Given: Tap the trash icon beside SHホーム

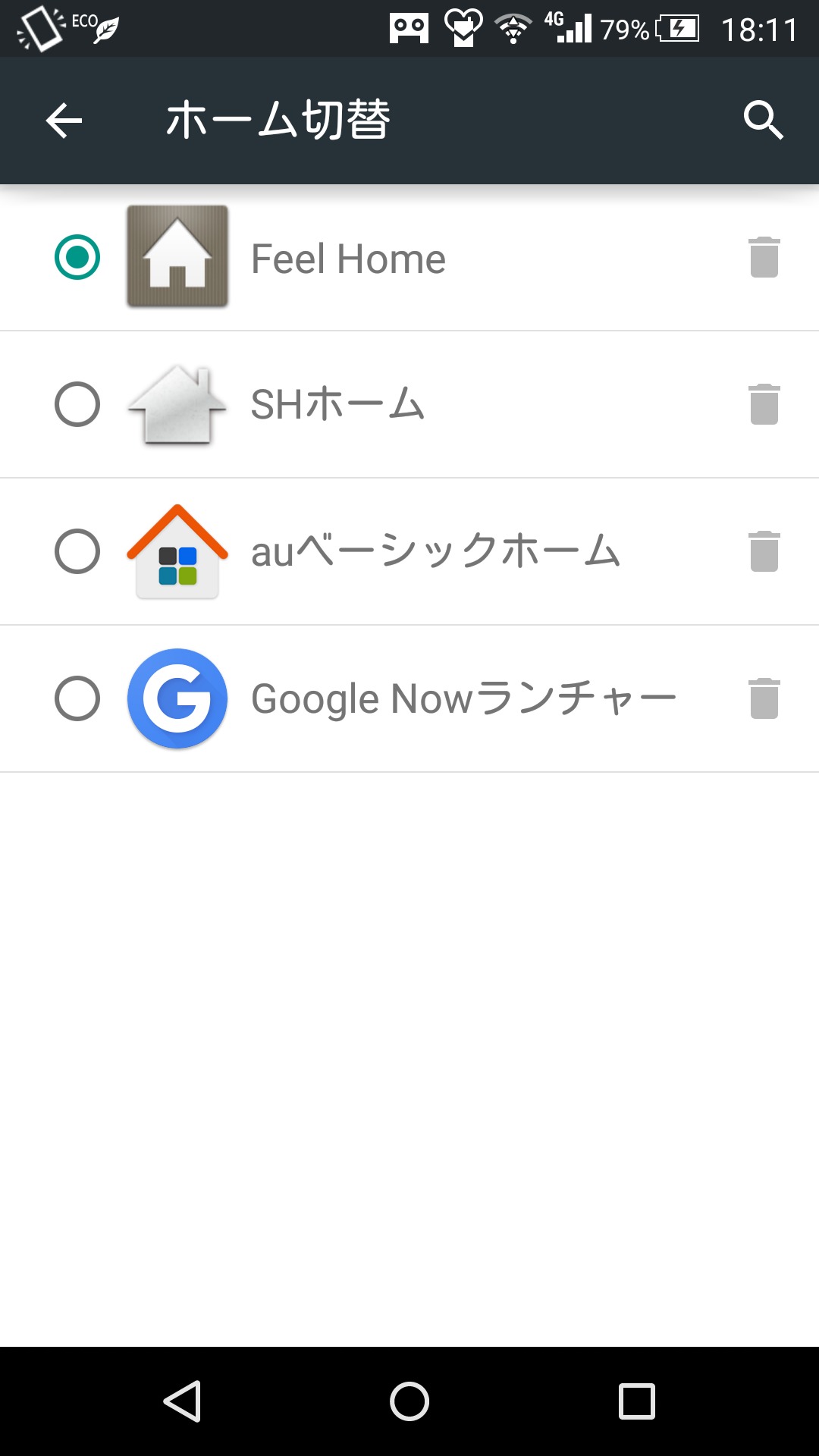Looking at the screenshot, I should [x=764, y=404].
